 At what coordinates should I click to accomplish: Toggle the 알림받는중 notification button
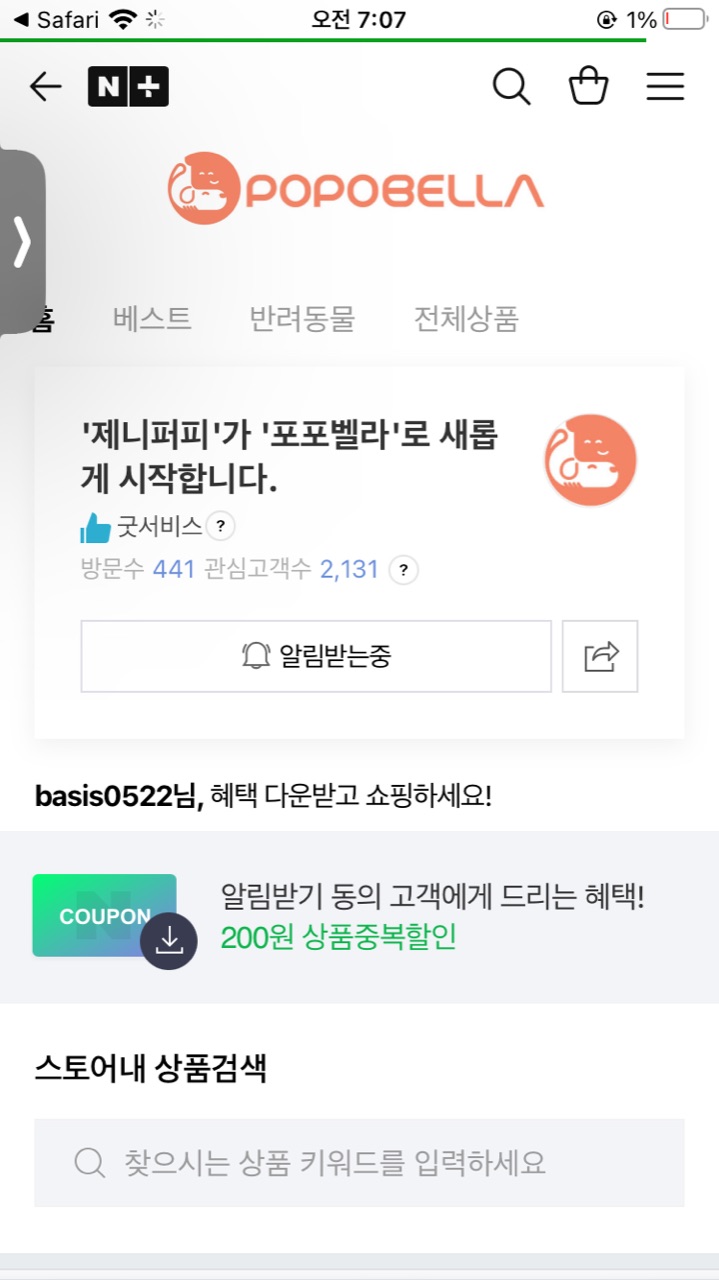click(x=316, y=656)
